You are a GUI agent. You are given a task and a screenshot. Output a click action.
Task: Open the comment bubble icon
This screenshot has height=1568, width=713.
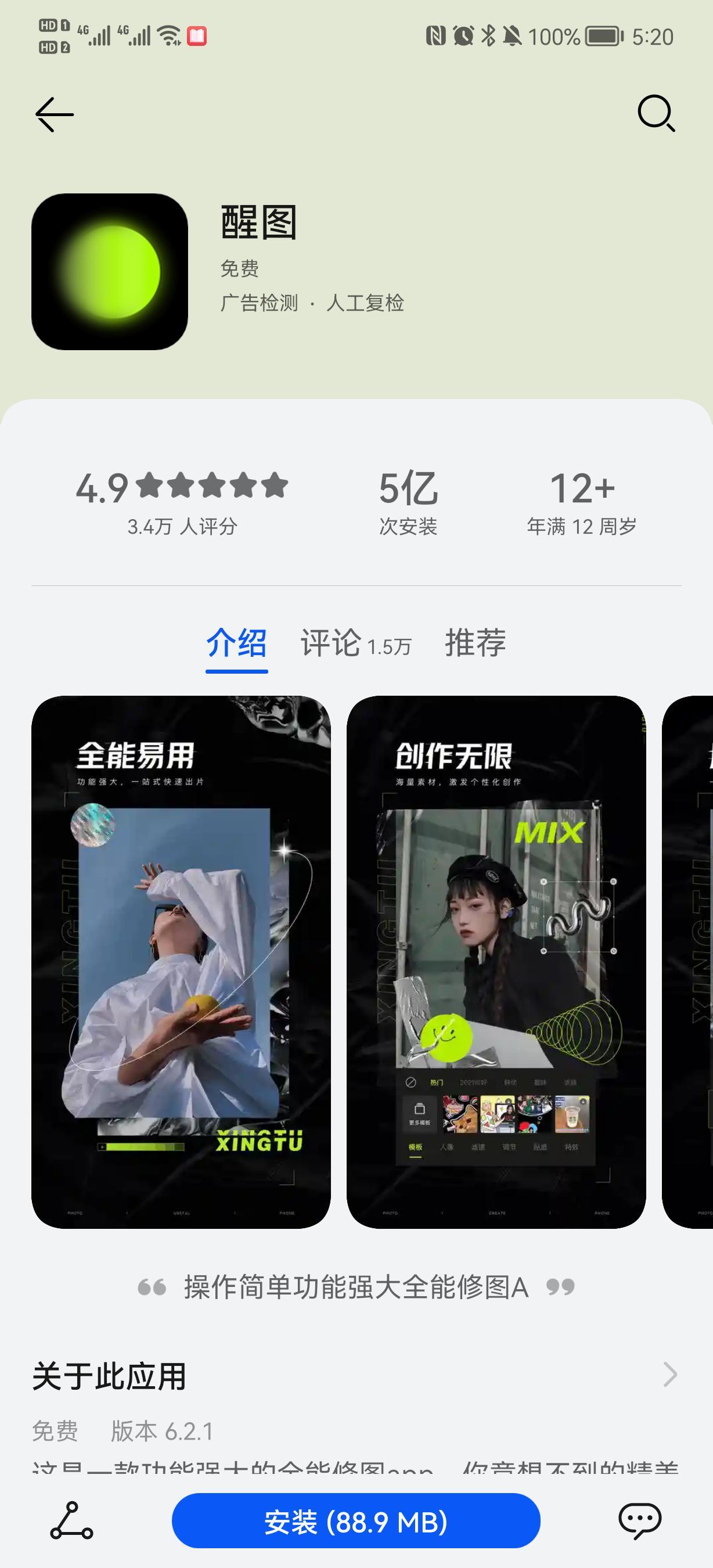[x=639, y=1520]
